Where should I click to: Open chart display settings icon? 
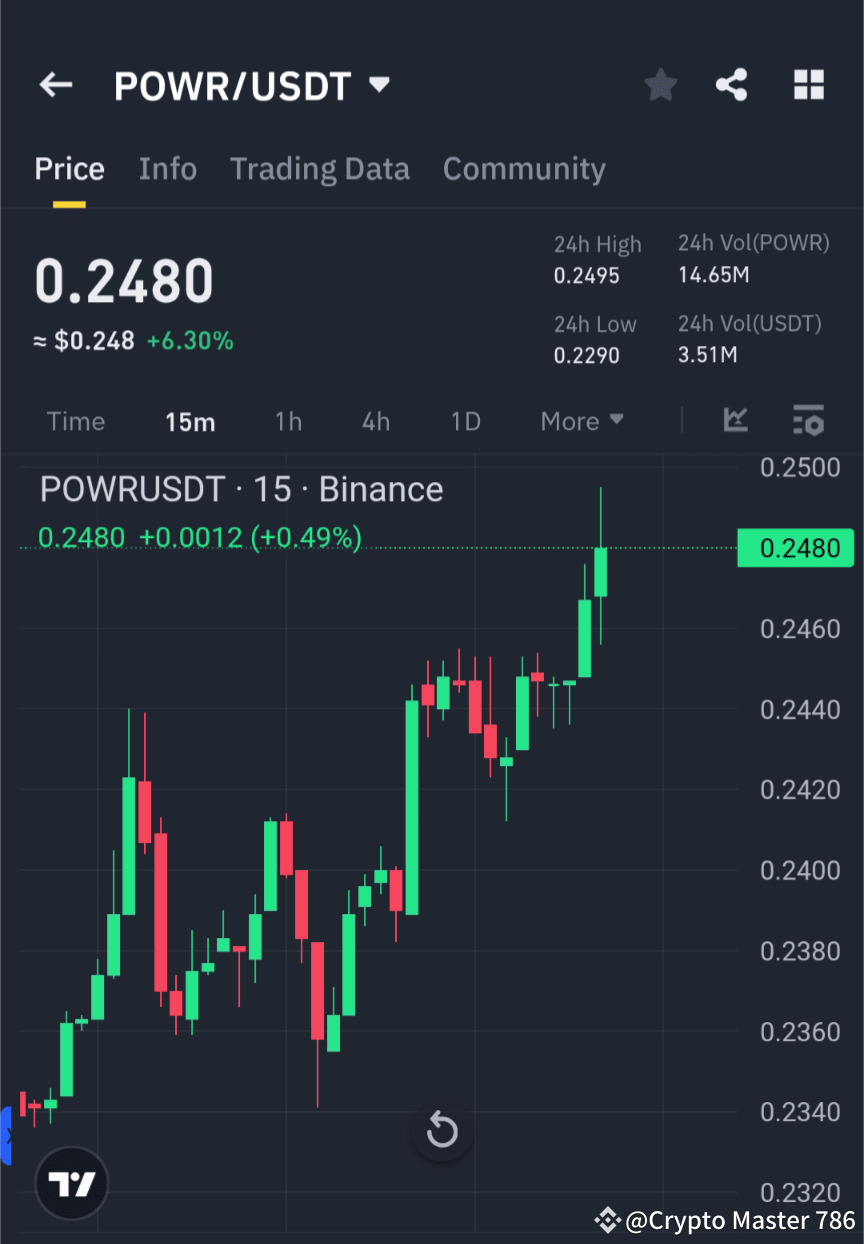point(808,421)
